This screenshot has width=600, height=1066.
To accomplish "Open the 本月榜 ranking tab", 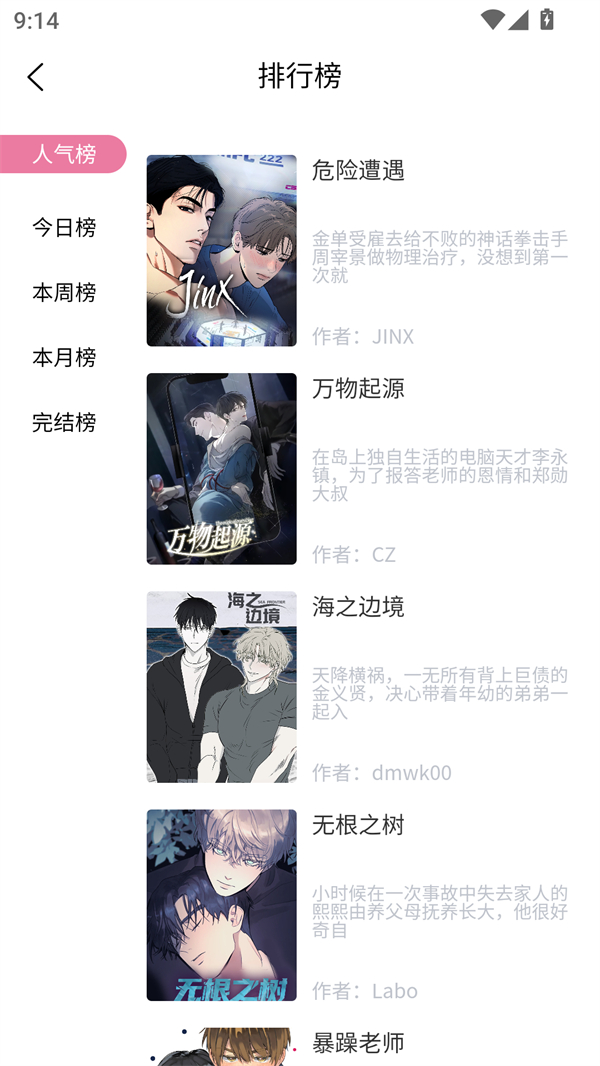I will (x=63, y=357).
